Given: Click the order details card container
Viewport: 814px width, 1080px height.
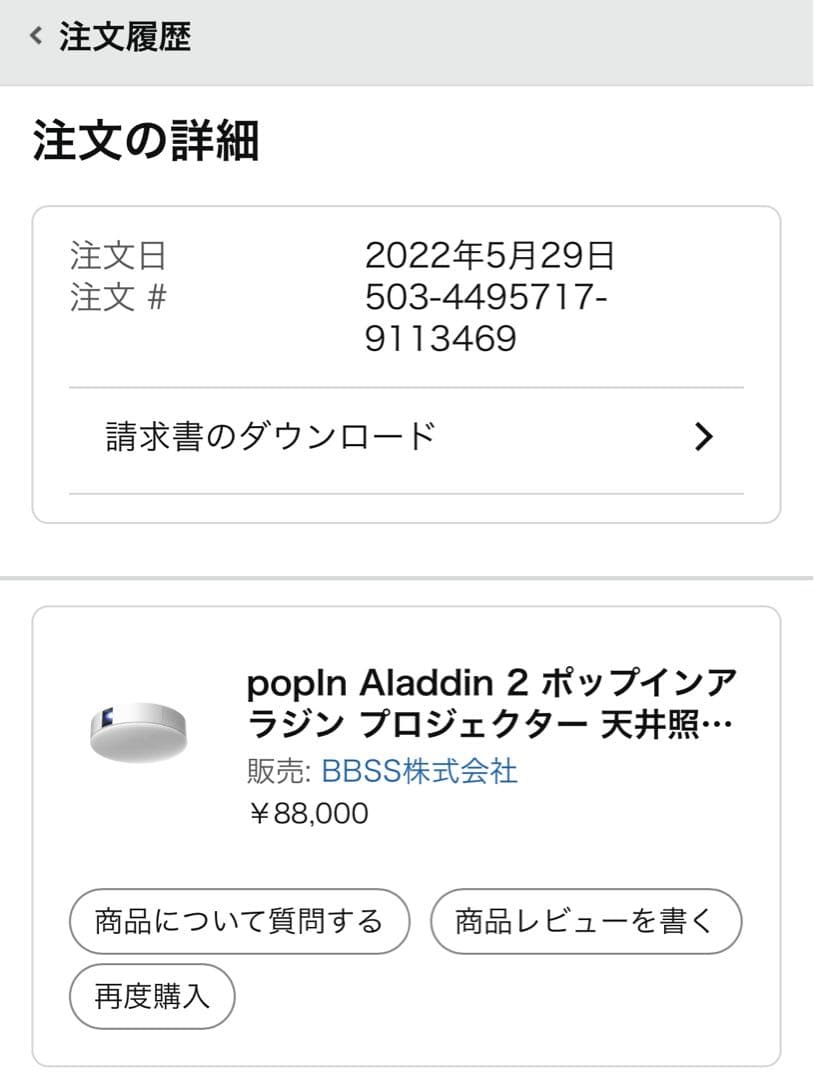Looking at the screenshot, I should tap(407, 362).
